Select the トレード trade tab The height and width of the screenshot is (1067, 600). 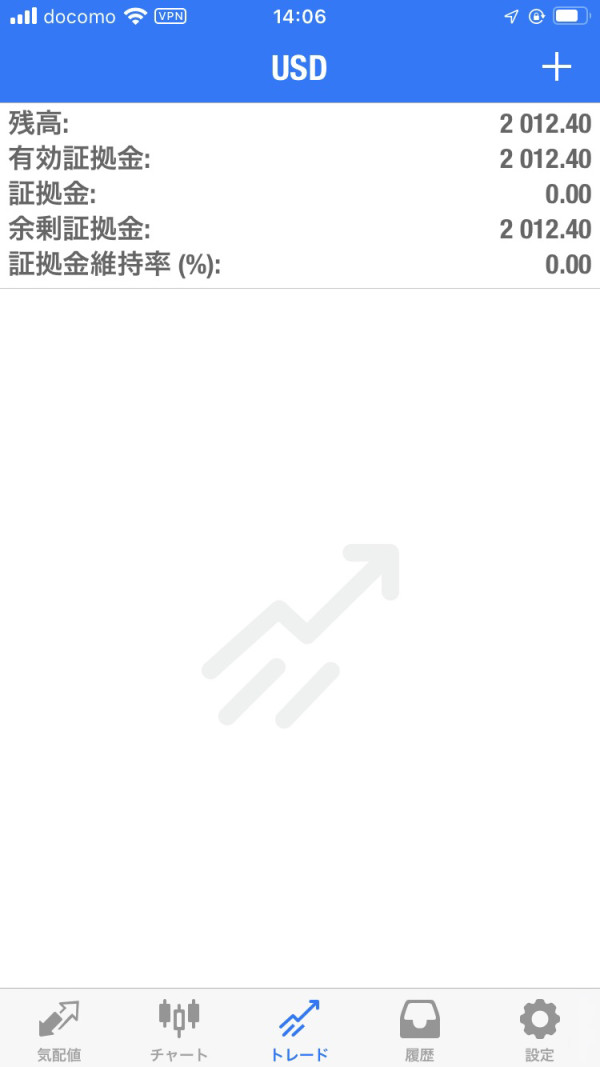(x=299, y=1030)
